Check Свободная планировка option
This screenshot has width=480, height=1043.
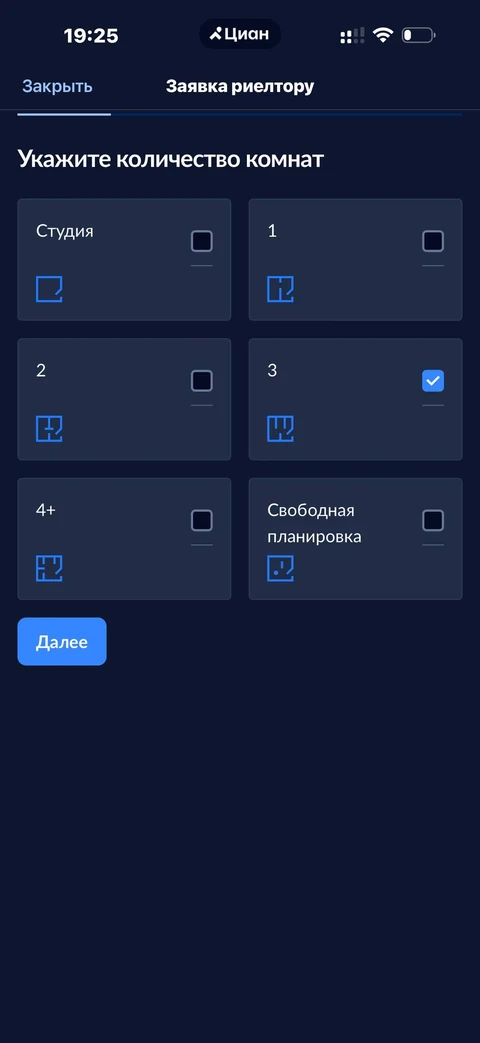(433, 520)
